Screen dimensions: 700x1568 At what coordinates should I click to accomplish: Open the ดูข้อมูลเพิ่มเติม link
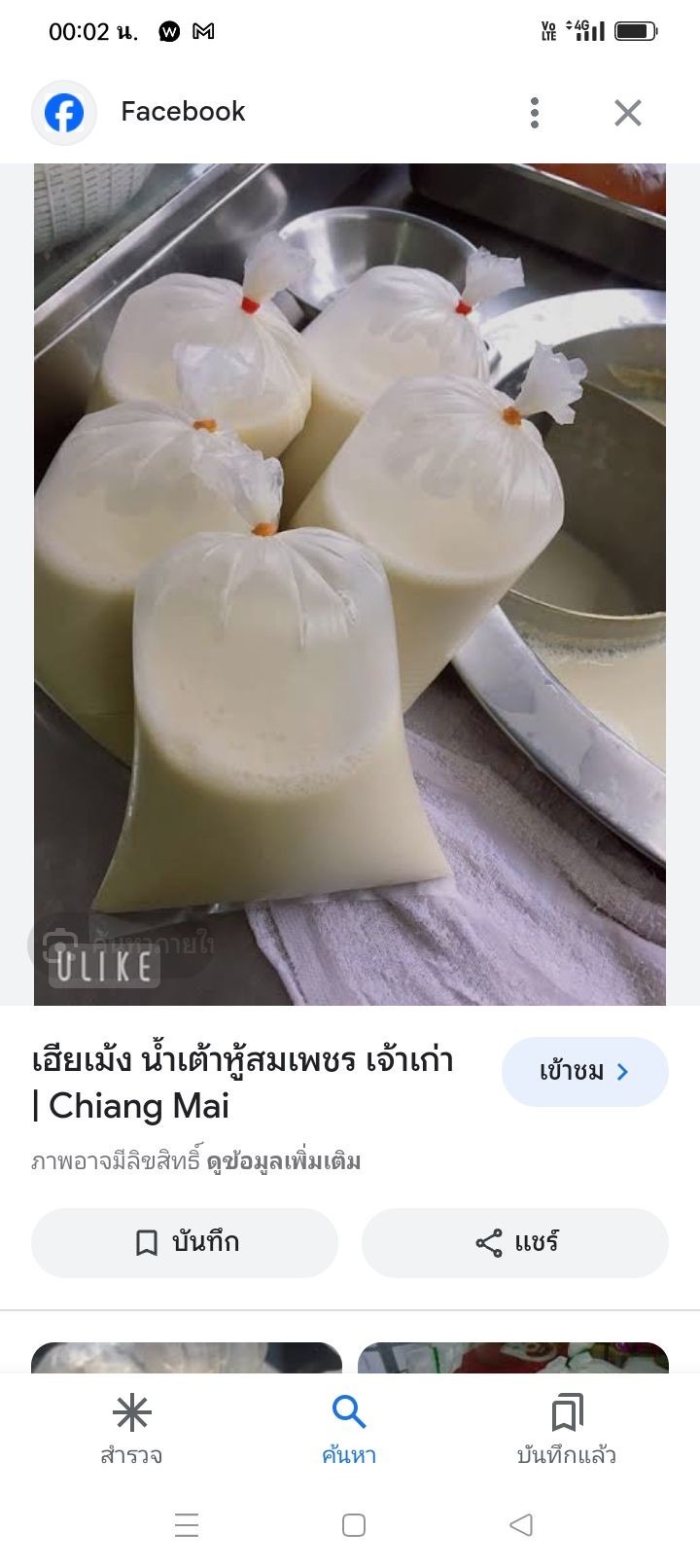(284, 1161)
